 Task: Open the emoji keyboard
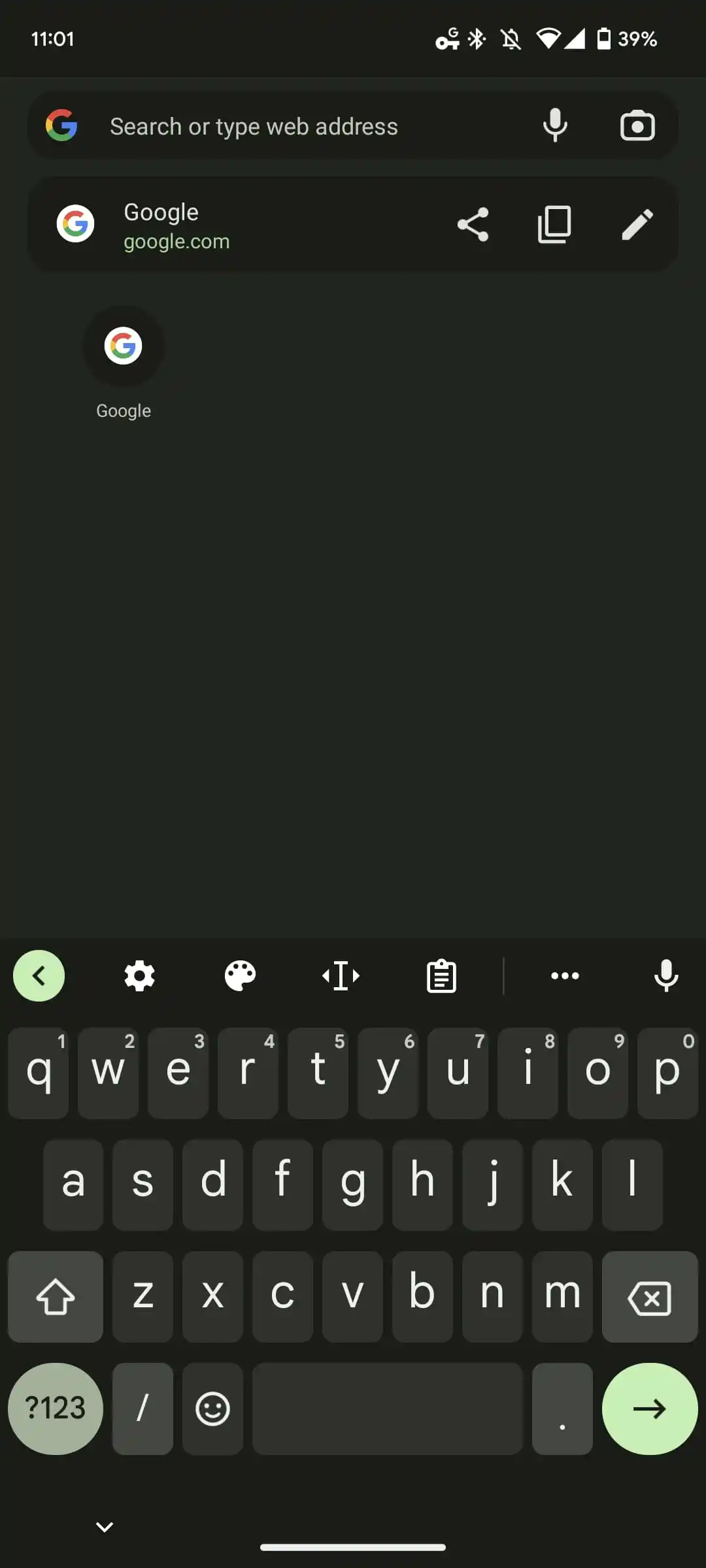coord(213,1409)
